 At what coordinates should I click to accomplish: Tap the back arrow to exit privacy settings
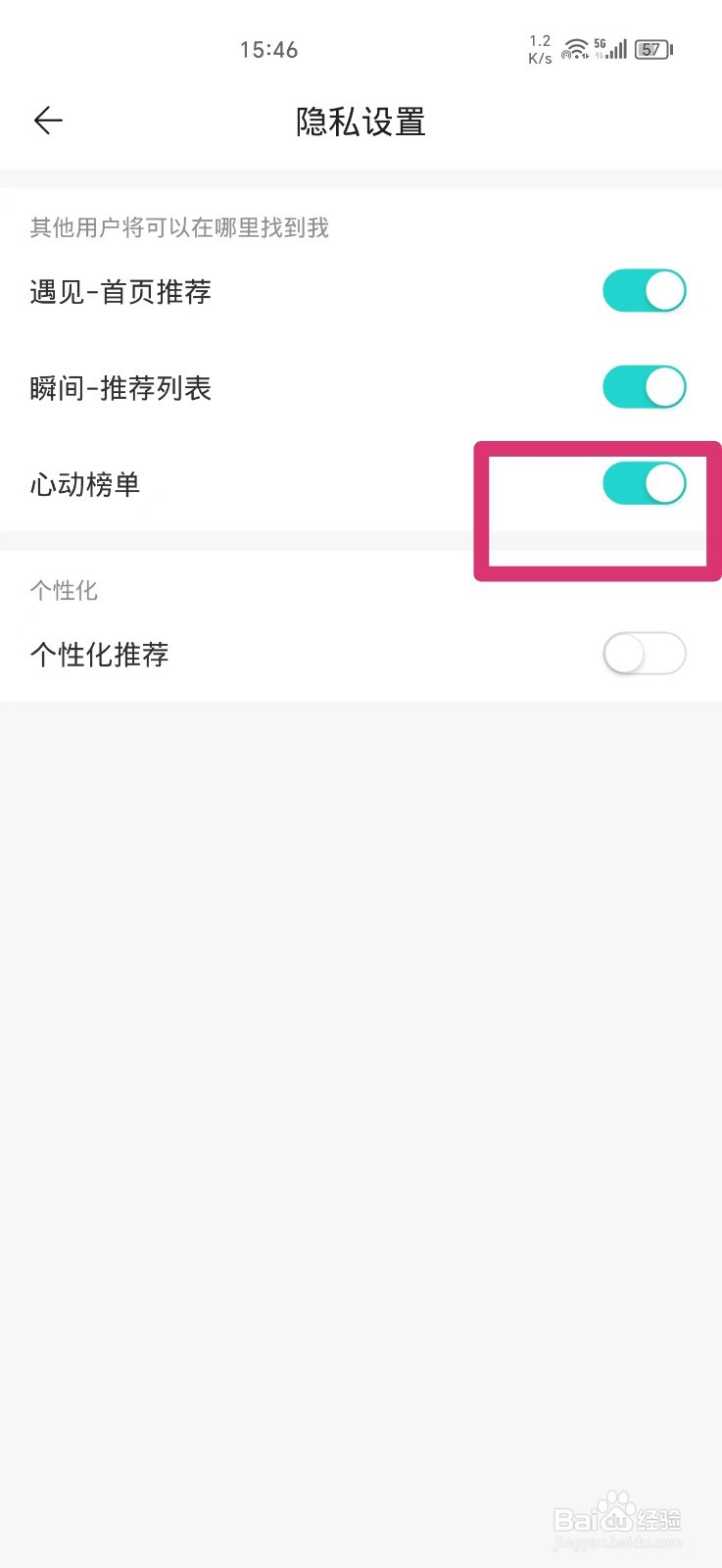(x=48, y=120)
